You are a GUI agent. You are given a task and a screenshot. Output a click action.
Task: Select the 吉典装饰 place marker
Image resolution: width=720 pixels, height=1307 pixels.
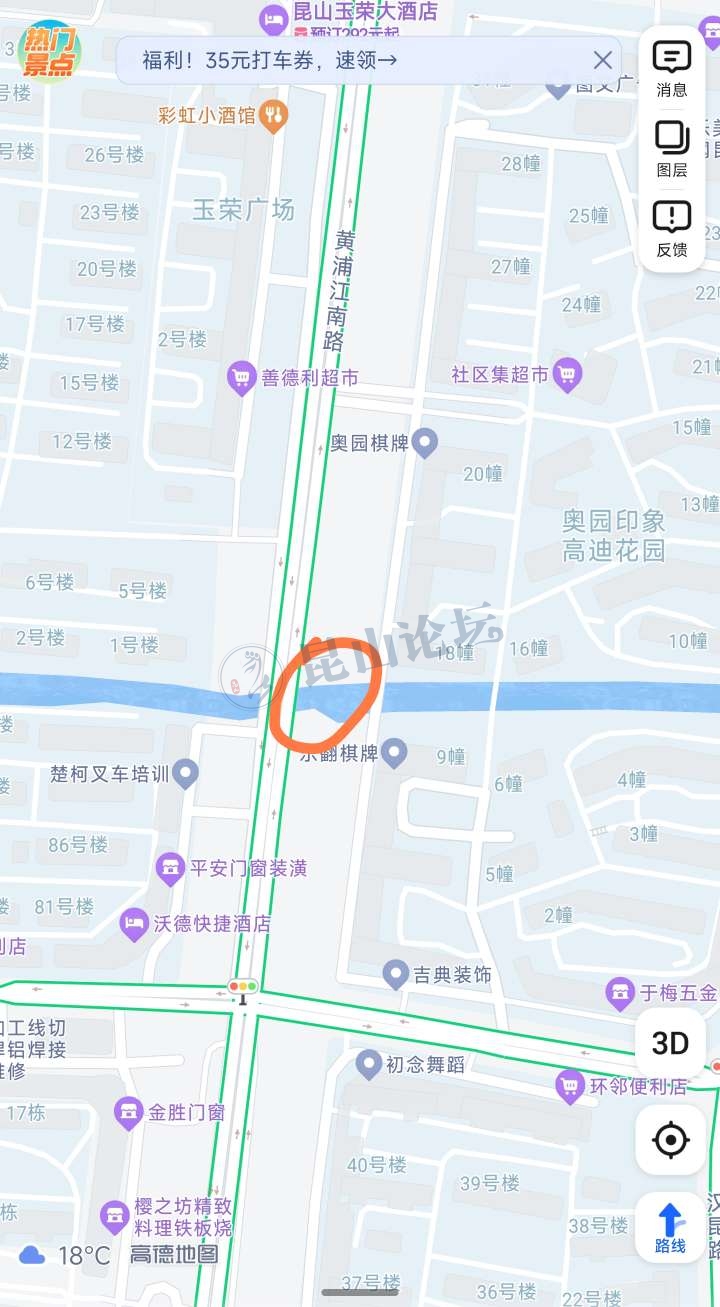397,973
